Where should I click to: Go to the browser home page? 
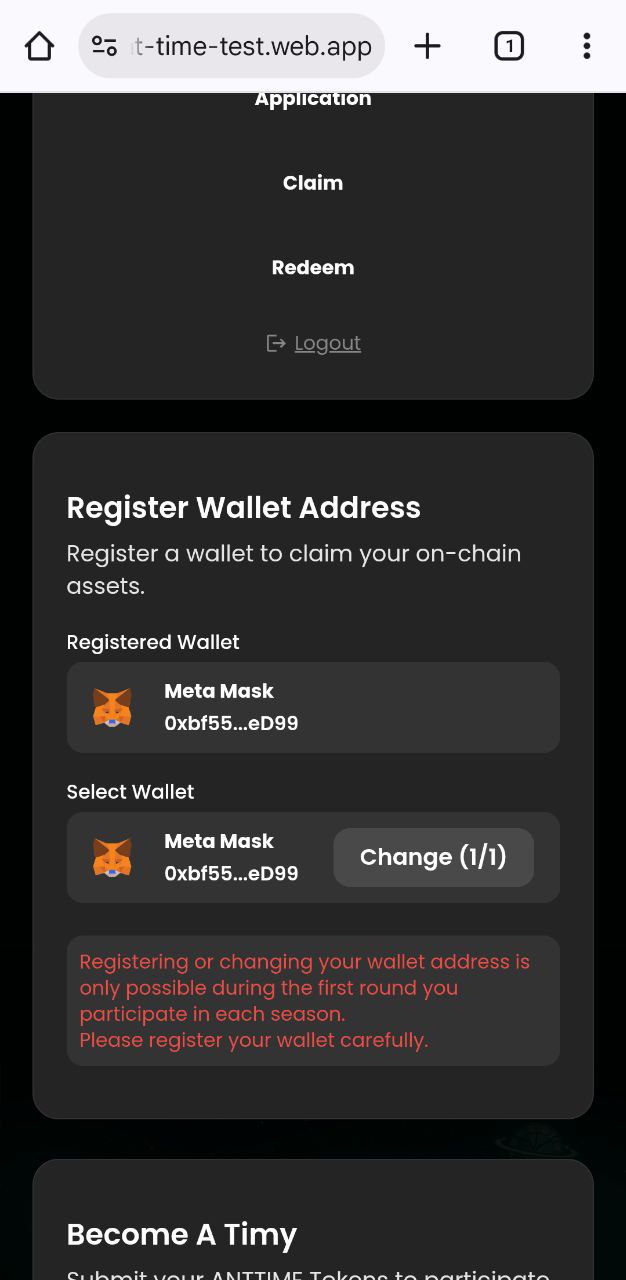(39, 46)
